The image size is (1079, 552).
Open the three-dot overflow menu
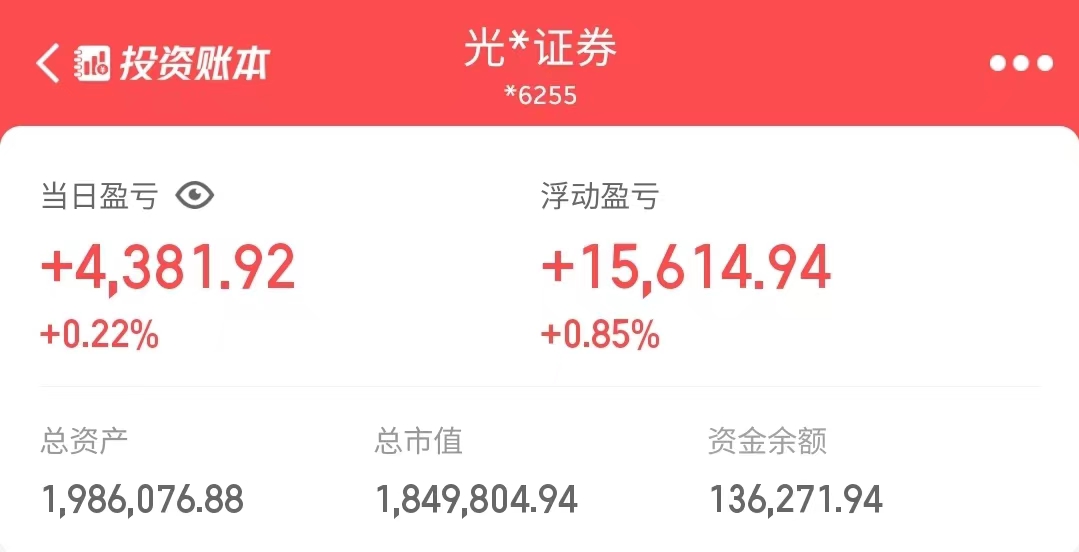[1021, 64]
